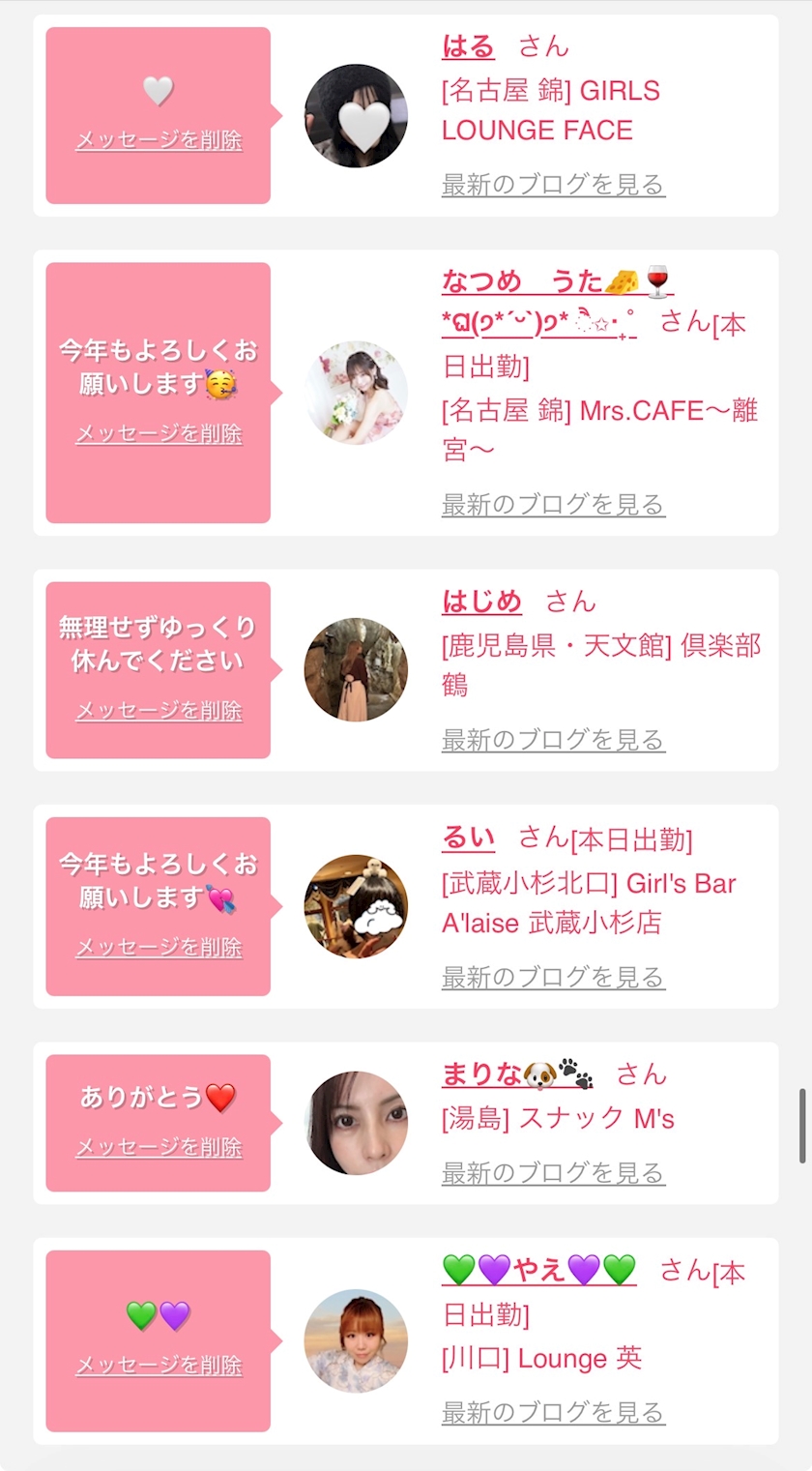
Task: Delete the message sent to るい
Action: point(159,948)
